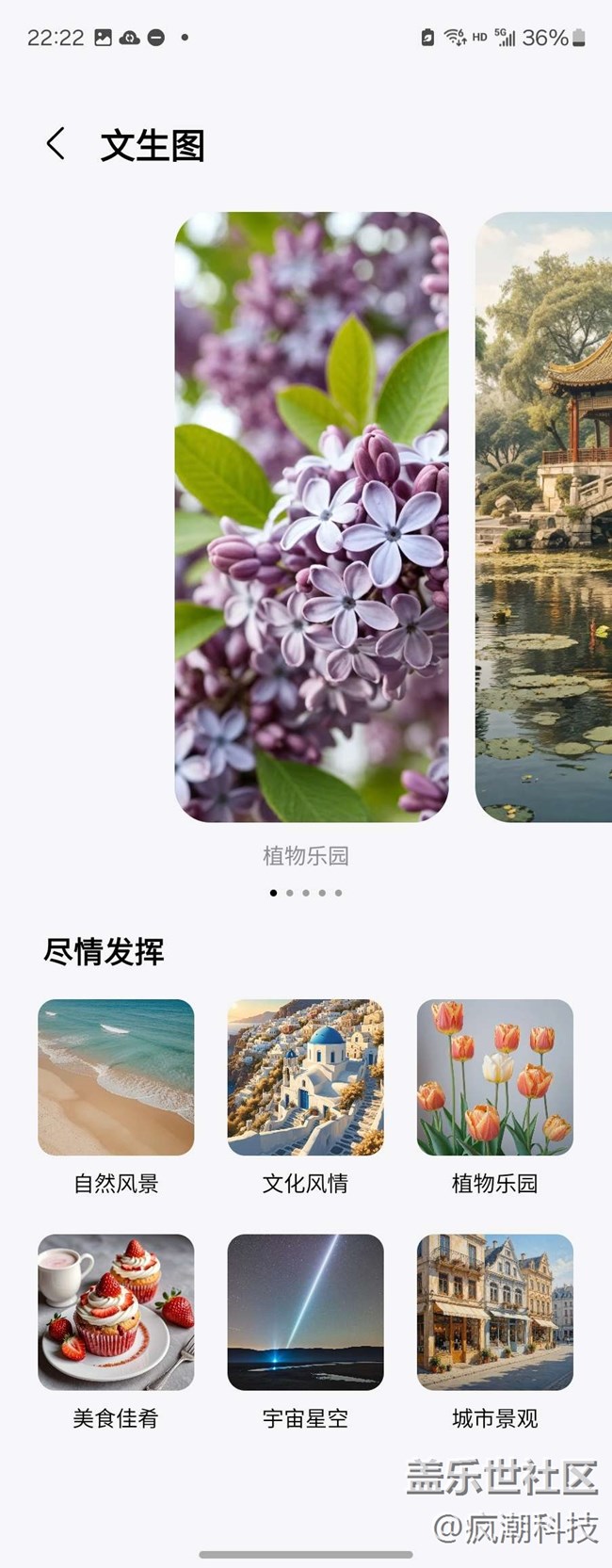Tap the carousel page indicator dots

point(306,892)
